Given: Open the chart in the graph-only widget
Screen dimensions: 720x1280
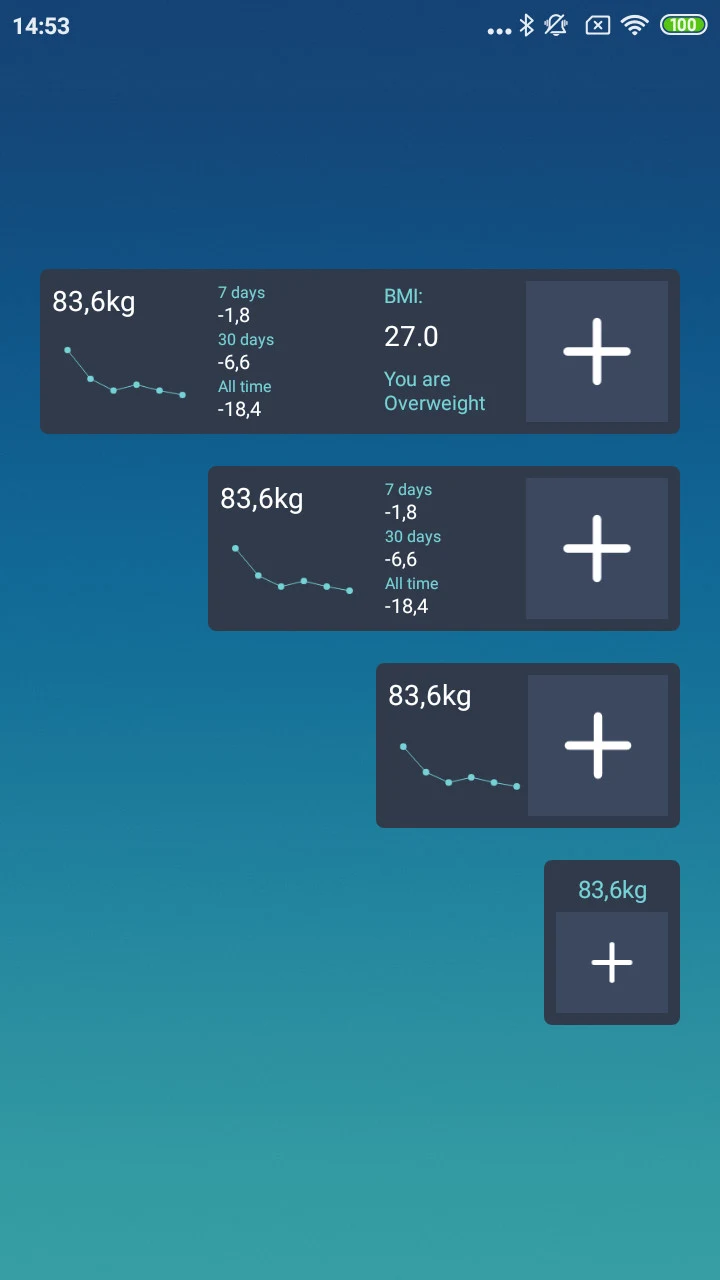Looking at the screenshot, I should [x=460, y=766].
